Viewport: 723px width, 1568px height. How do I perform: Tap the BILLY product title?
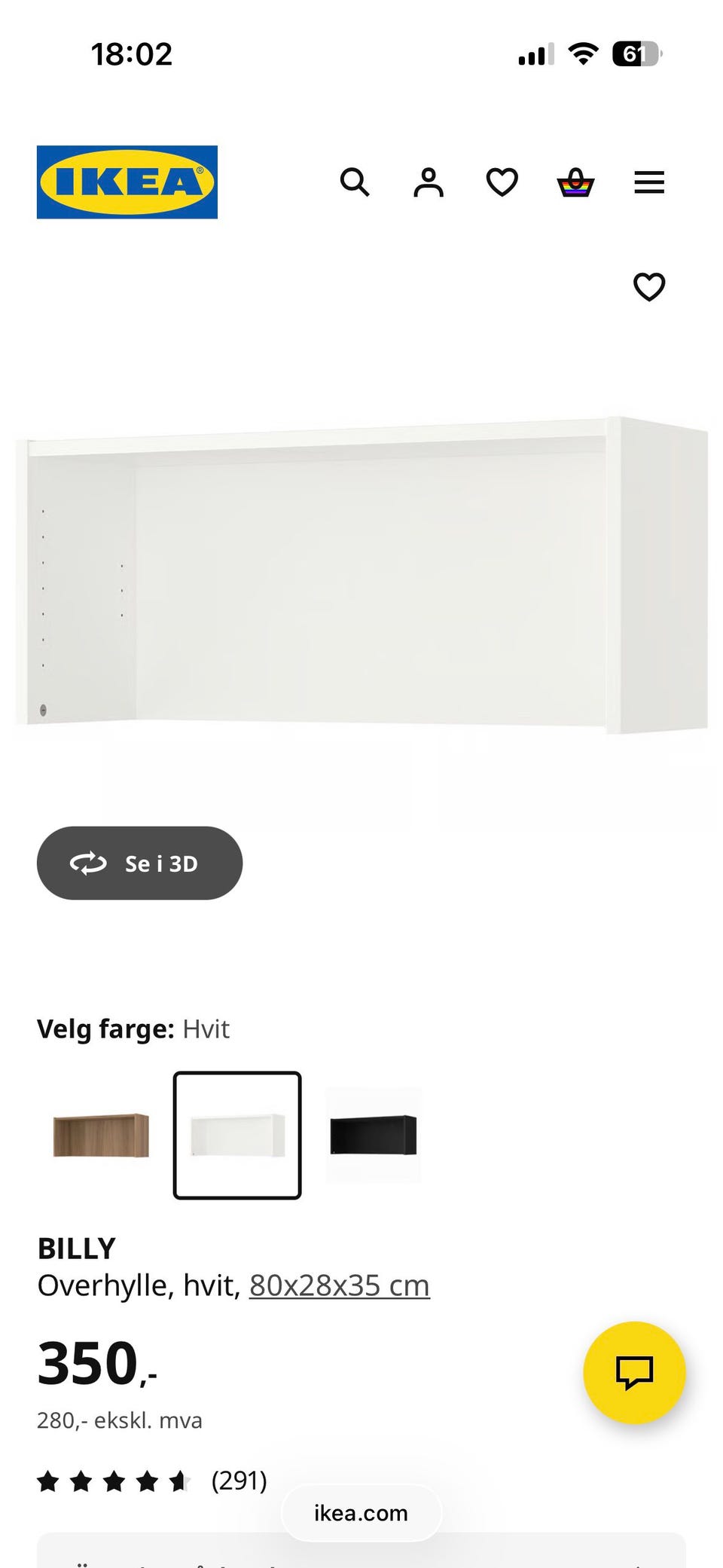pyautogui.click(x=75, y=1247)
